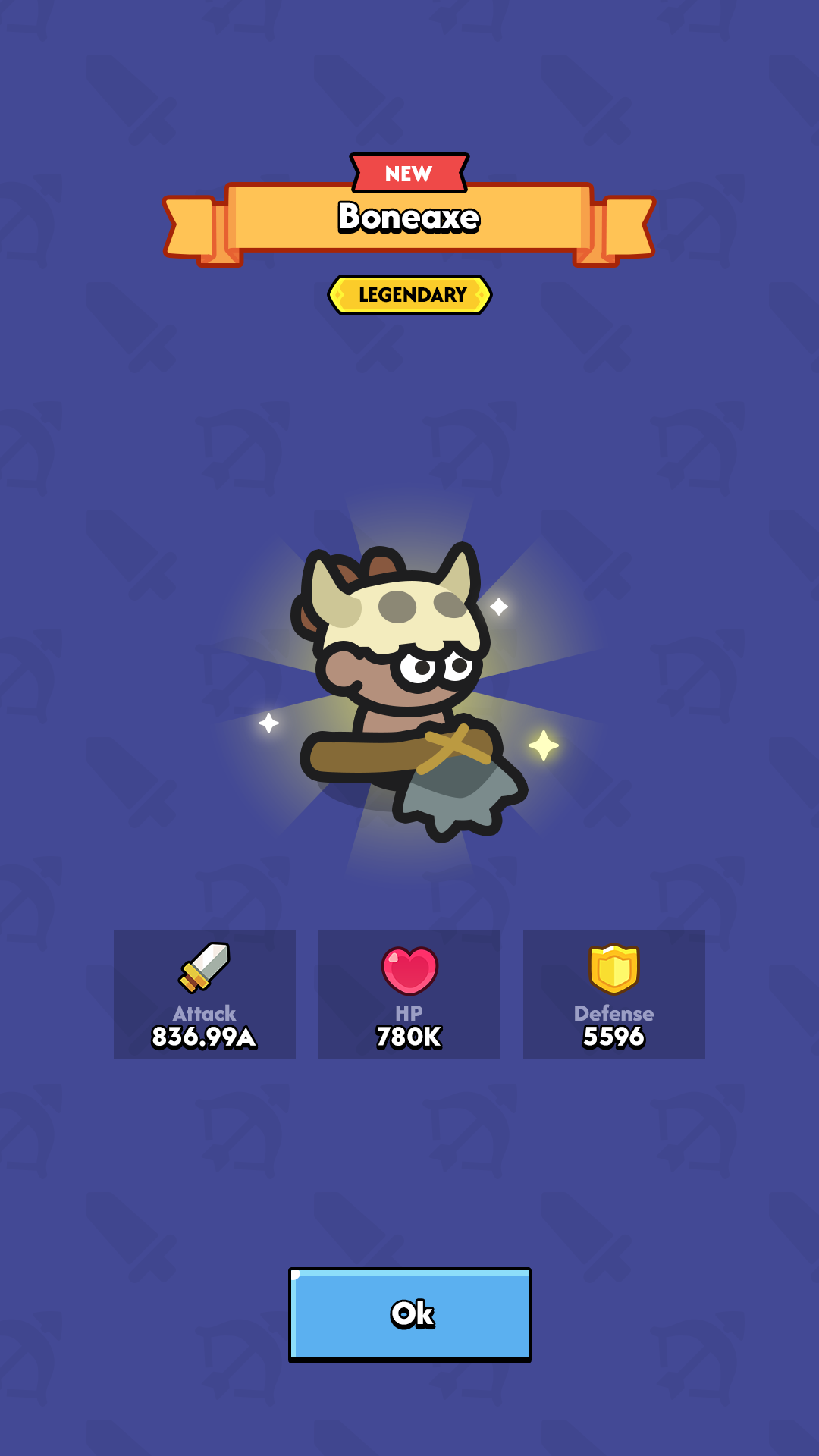819x1456 pixels.
Task: Confirm the Boneaxe reward with Ok
Action: [x=409, y=1314]
